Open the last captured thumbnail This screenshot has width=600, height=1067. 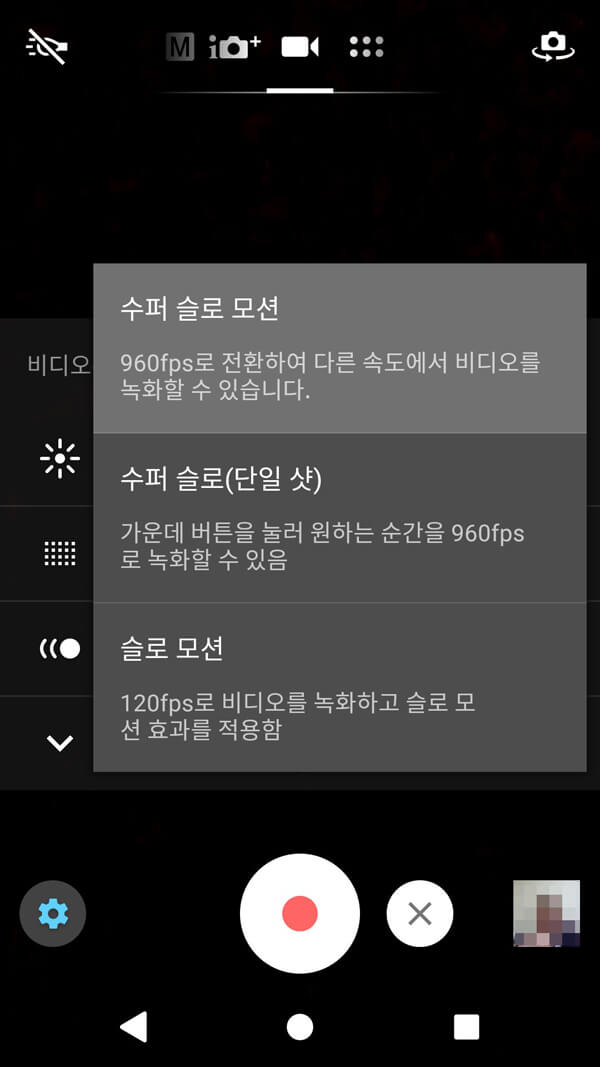[546, 913]
